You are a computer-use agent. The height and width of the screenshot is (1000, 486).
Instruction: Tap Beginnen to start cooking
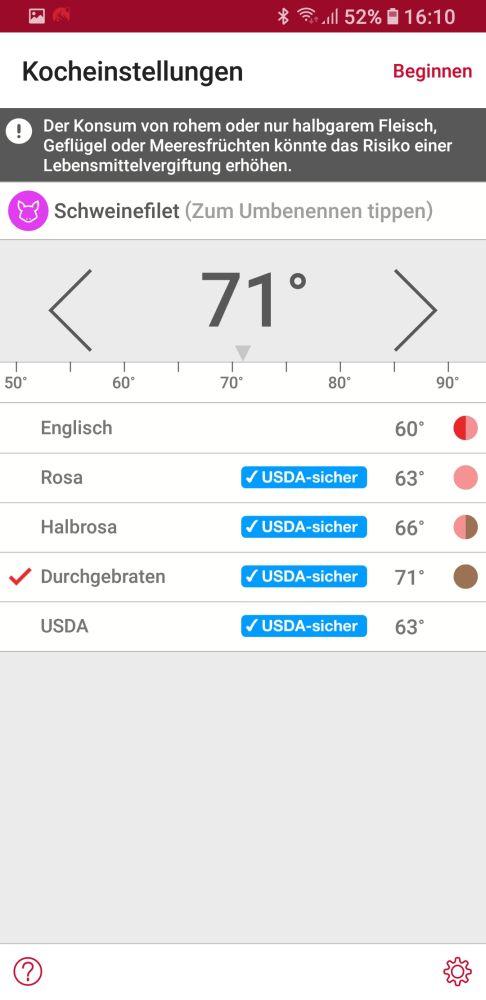point(432,71)
